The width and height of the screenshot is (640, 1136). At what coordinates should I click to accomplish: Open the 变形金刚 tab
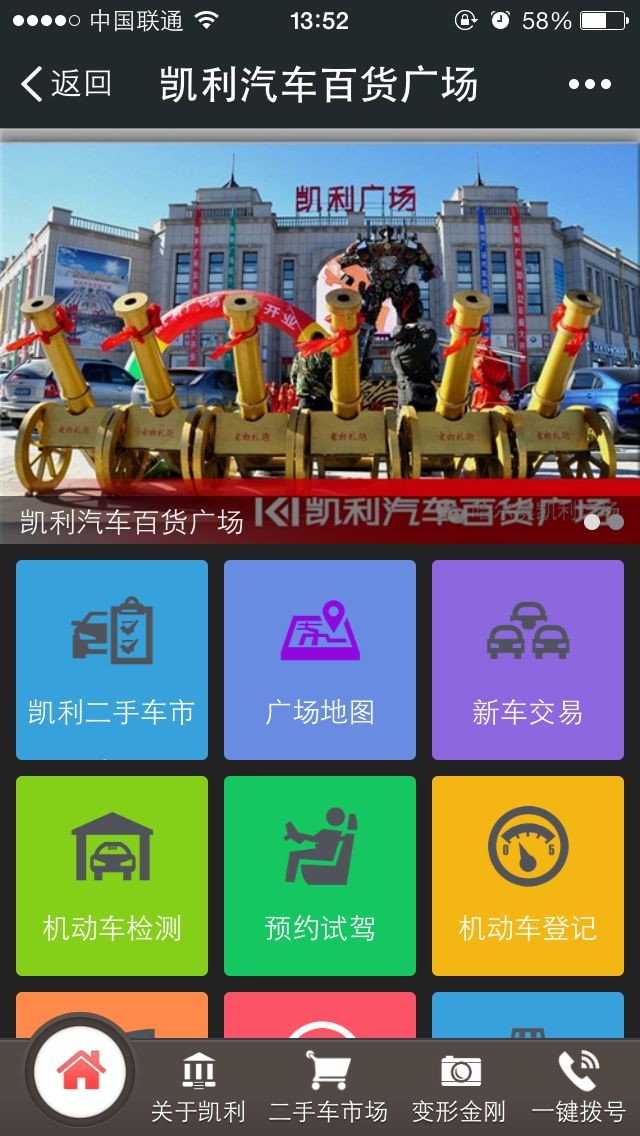(459, 1087)
